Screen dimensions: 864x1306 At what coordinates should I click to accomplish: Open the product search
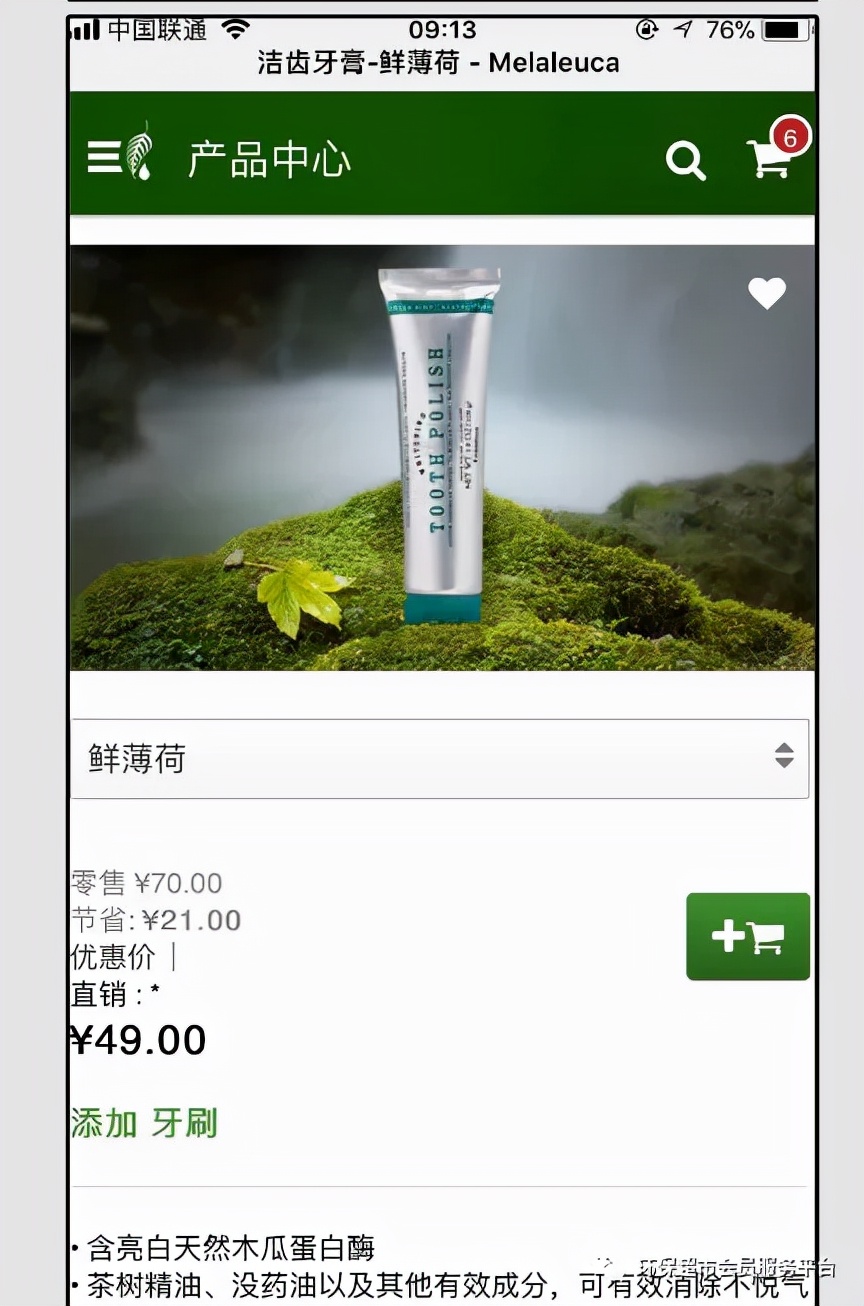coord(686,160)
